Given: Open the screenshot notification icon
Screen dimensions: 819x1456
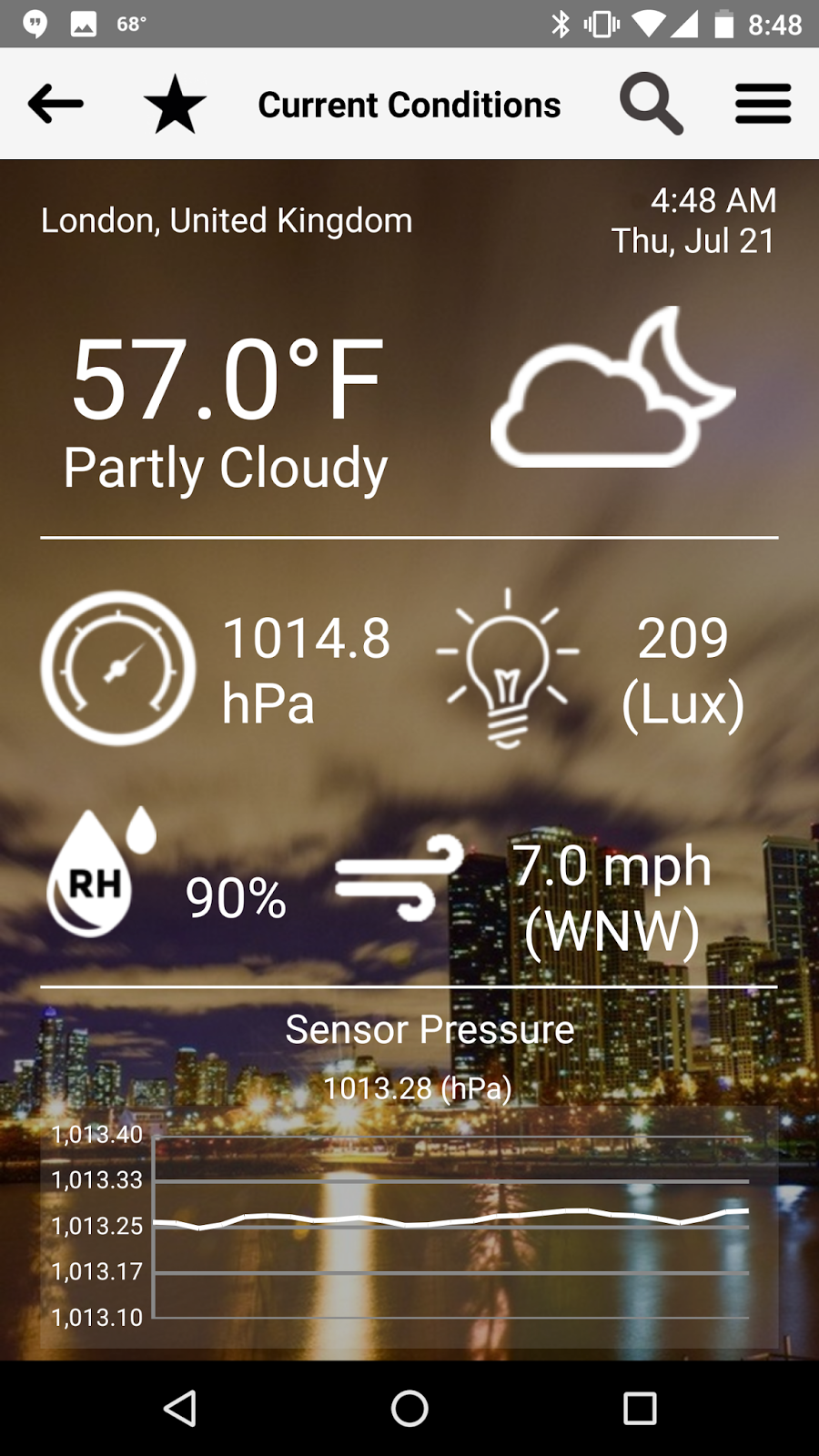Looking at the screenshot, I should [x=82, y=25].
